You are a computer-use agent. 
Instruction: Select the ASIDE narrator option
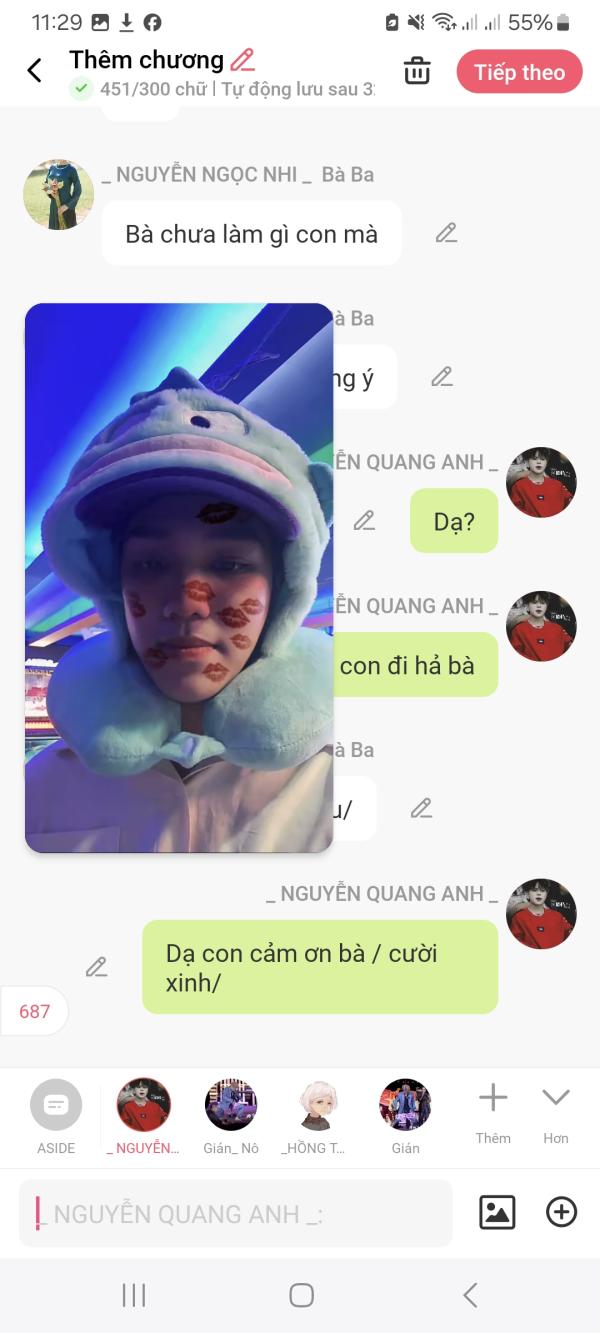click(x=56, y=1117)
